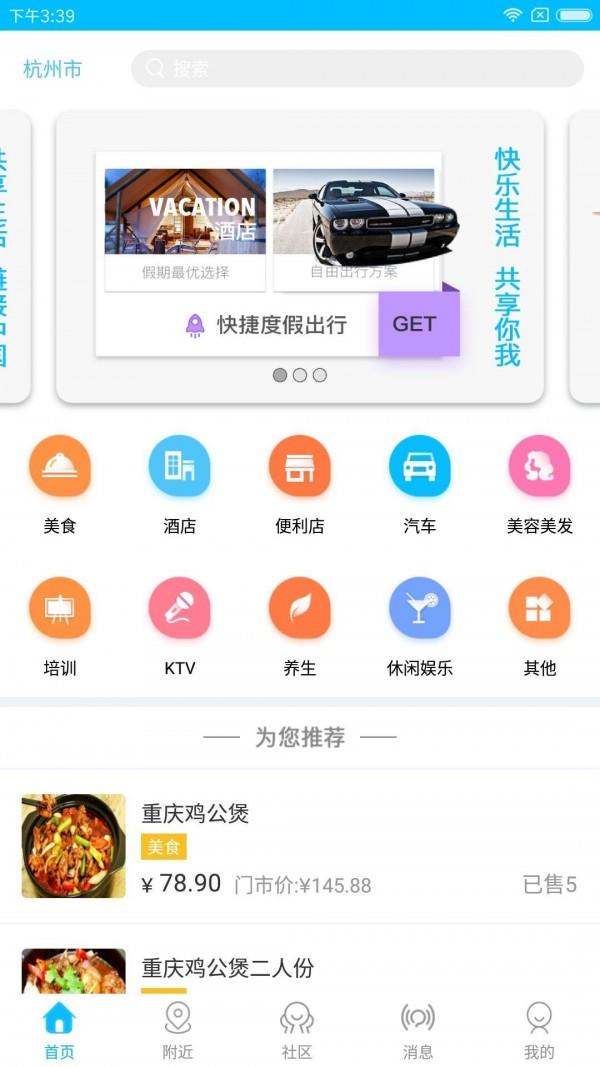Screen dimensions: 600x1067
Task: Open the 重庆鸡公煲二人份 listing
Action: point(300,966)
